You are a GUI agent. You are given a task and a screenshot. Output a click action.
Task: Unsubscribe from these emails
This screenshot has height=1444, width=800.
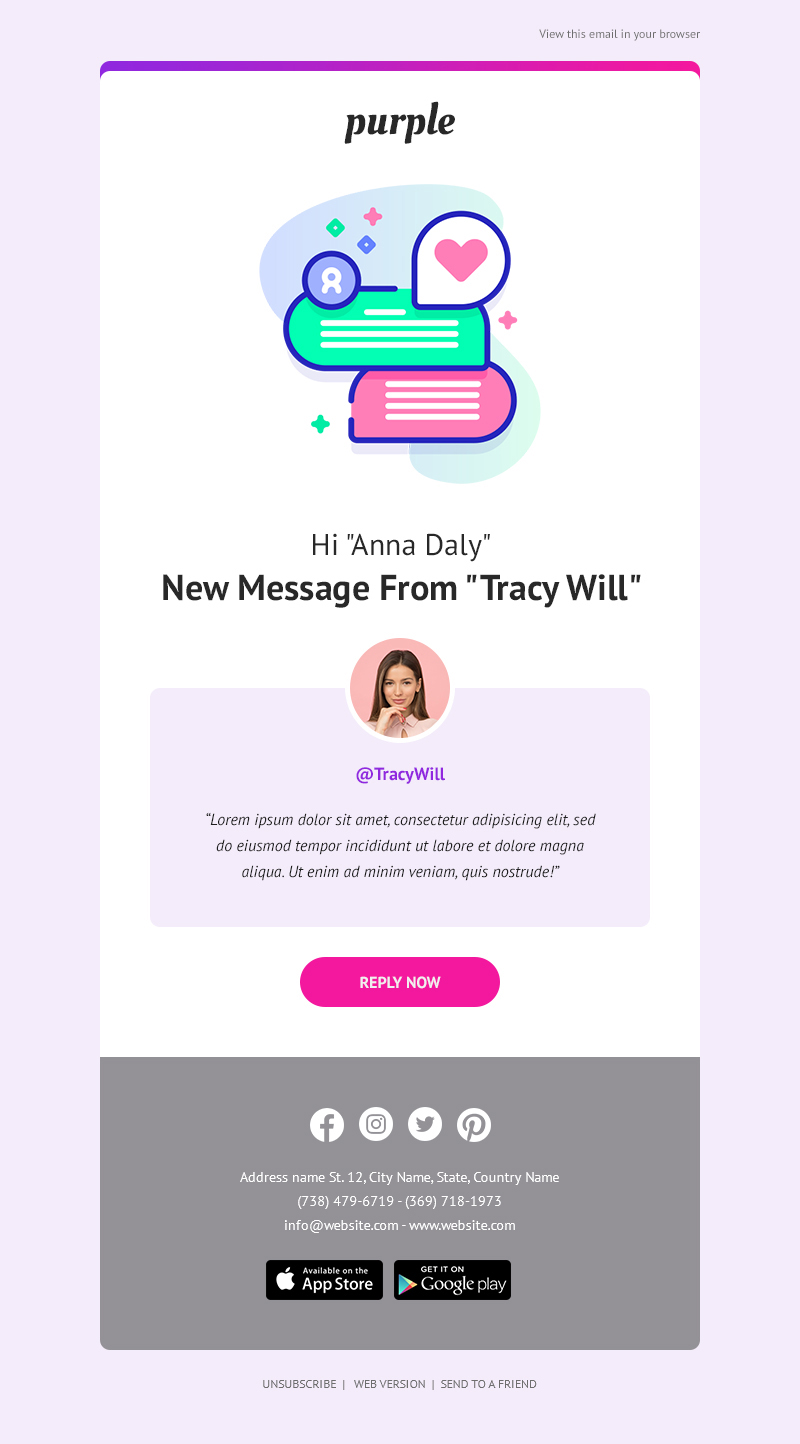299,1384
